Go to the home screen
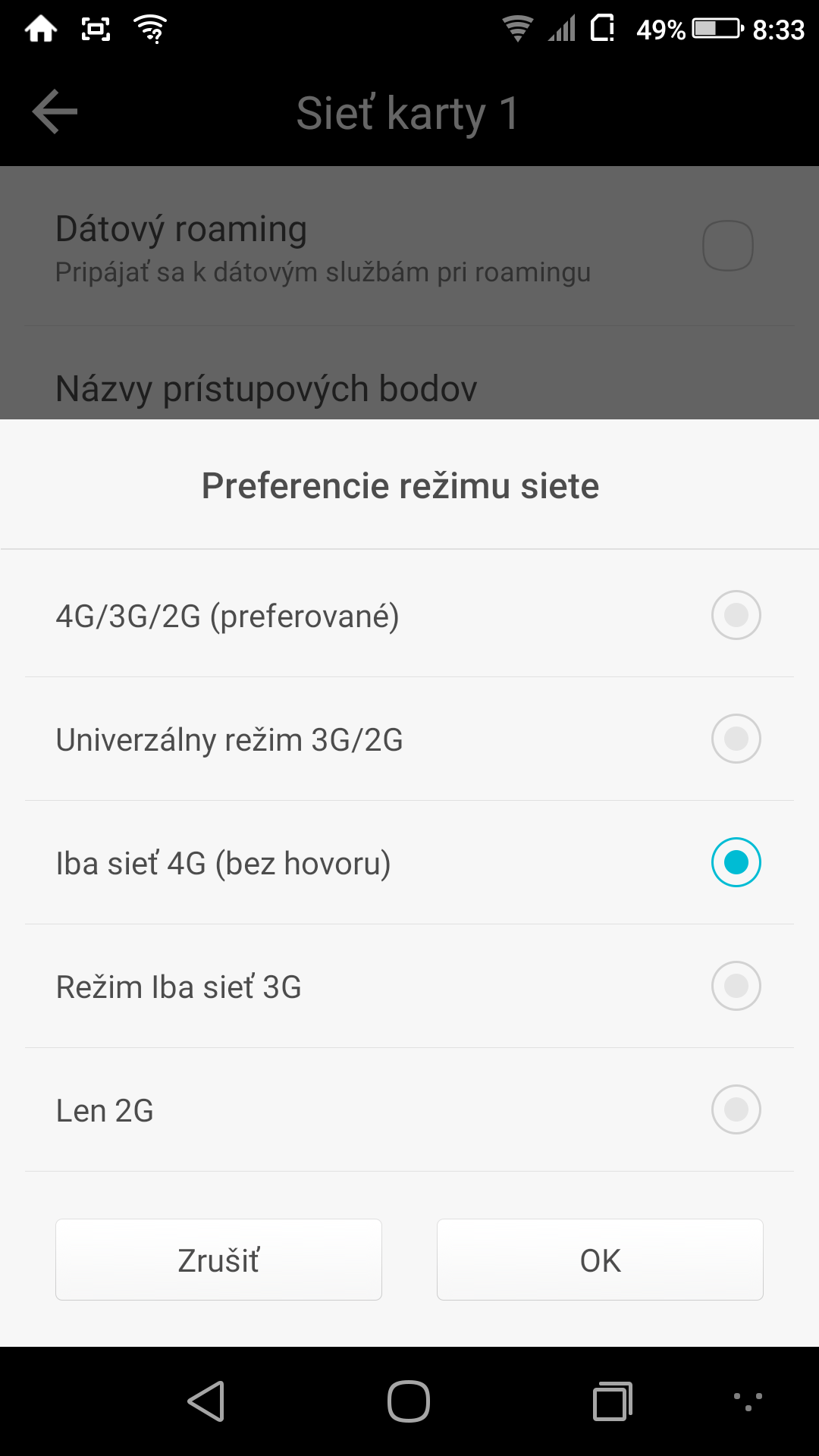 (409, 1401)
